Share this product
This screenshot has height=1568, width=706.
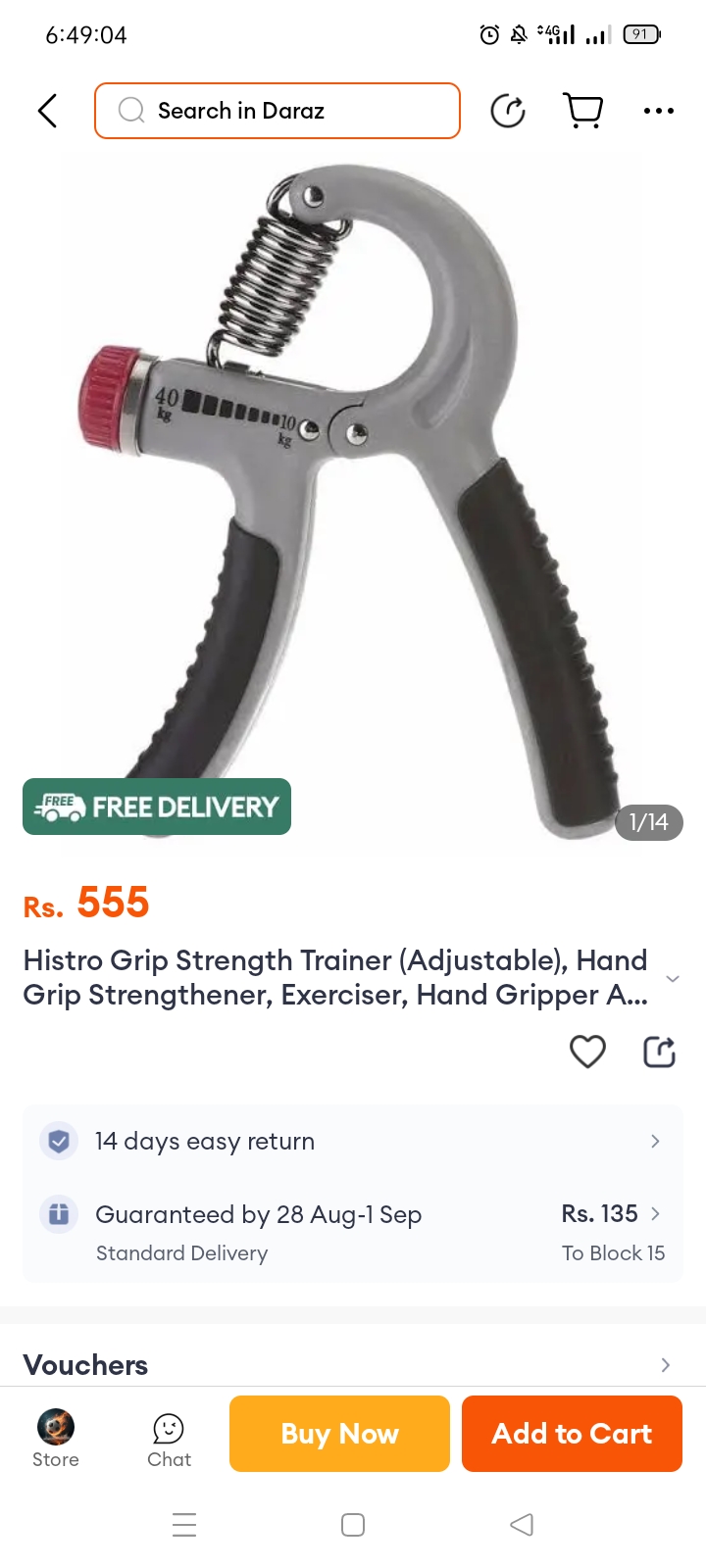tap(659, 1052)
